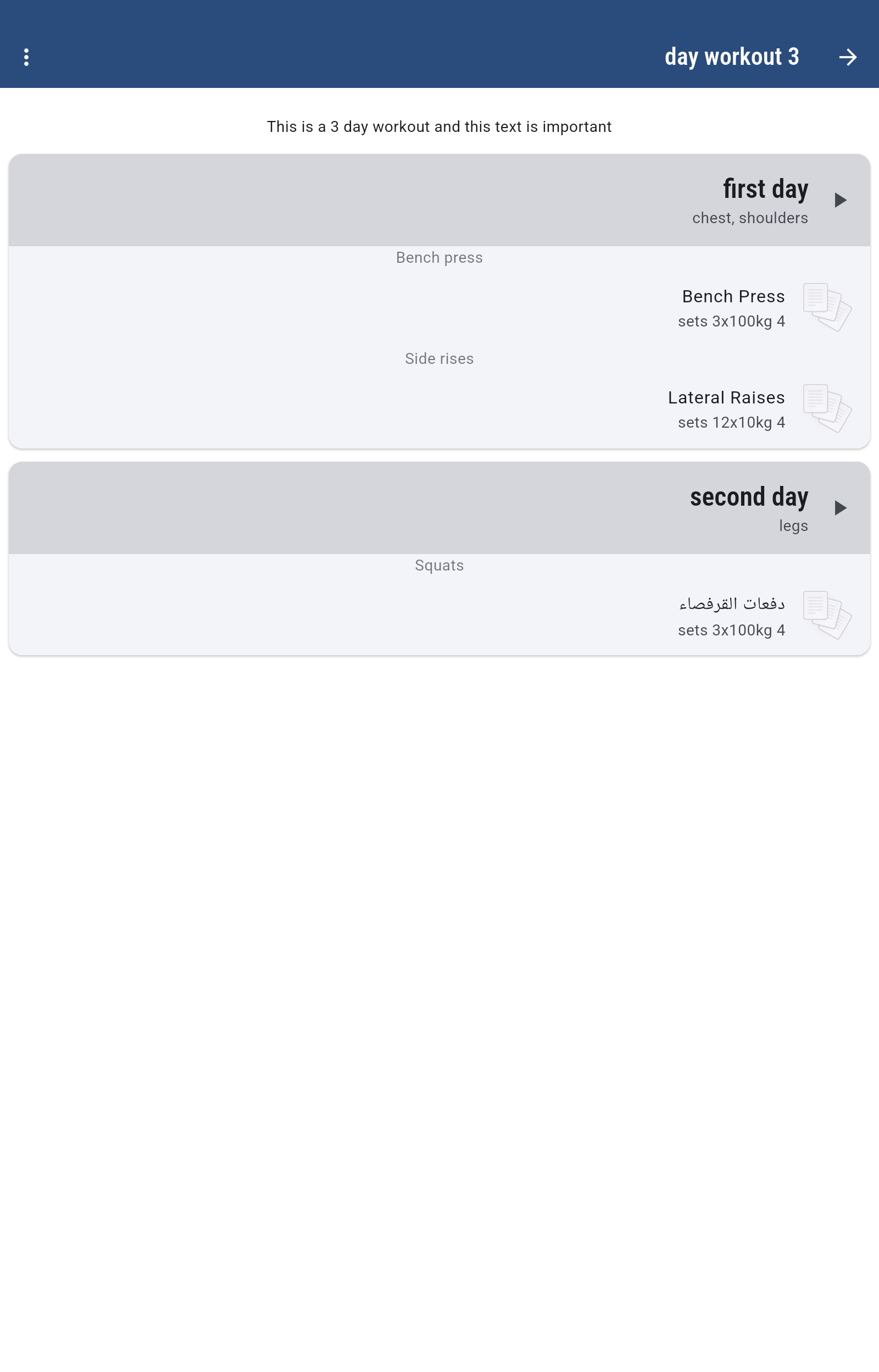Image resolution: width=879 pixels, height=1372 pixels.
Task: Start the first day workout
Action: 839,200
